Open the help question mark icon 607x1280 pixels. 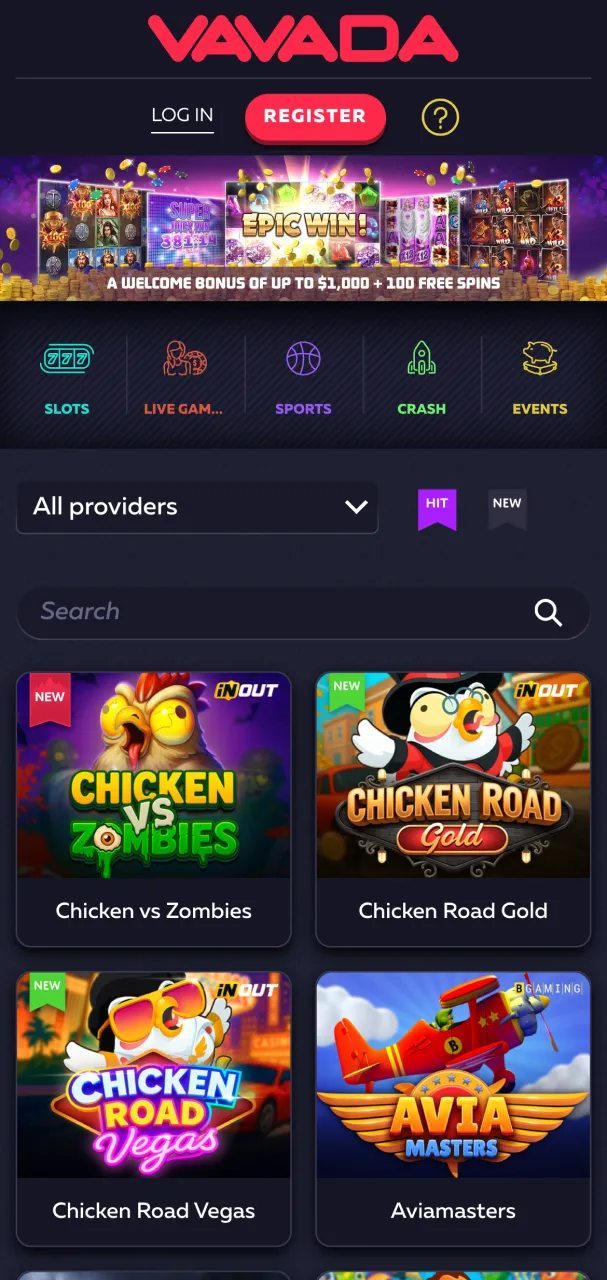pyautogui.click(x=440, y=118)
